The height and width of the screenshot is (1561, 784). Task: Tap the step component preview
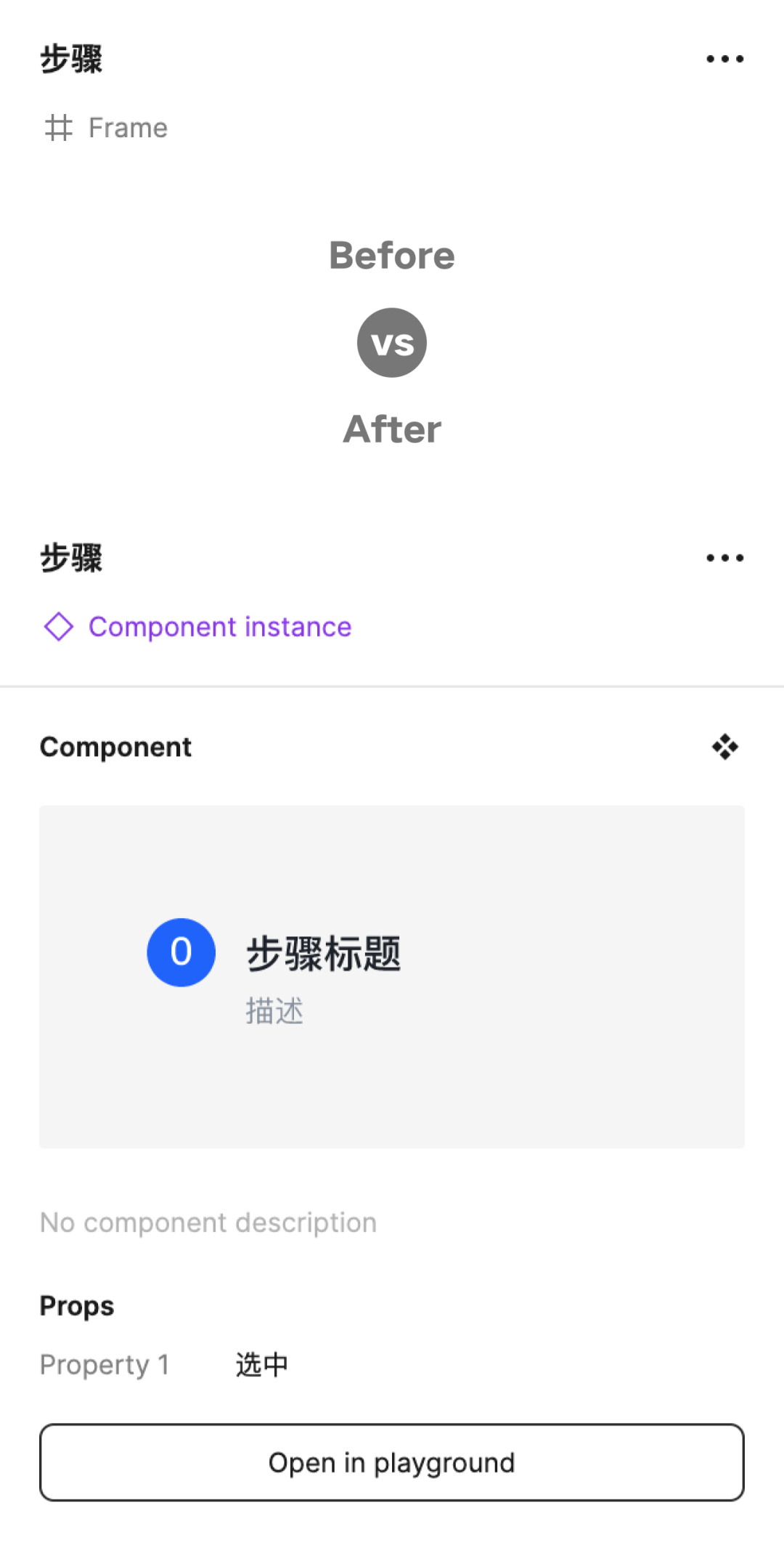(392, 976)
